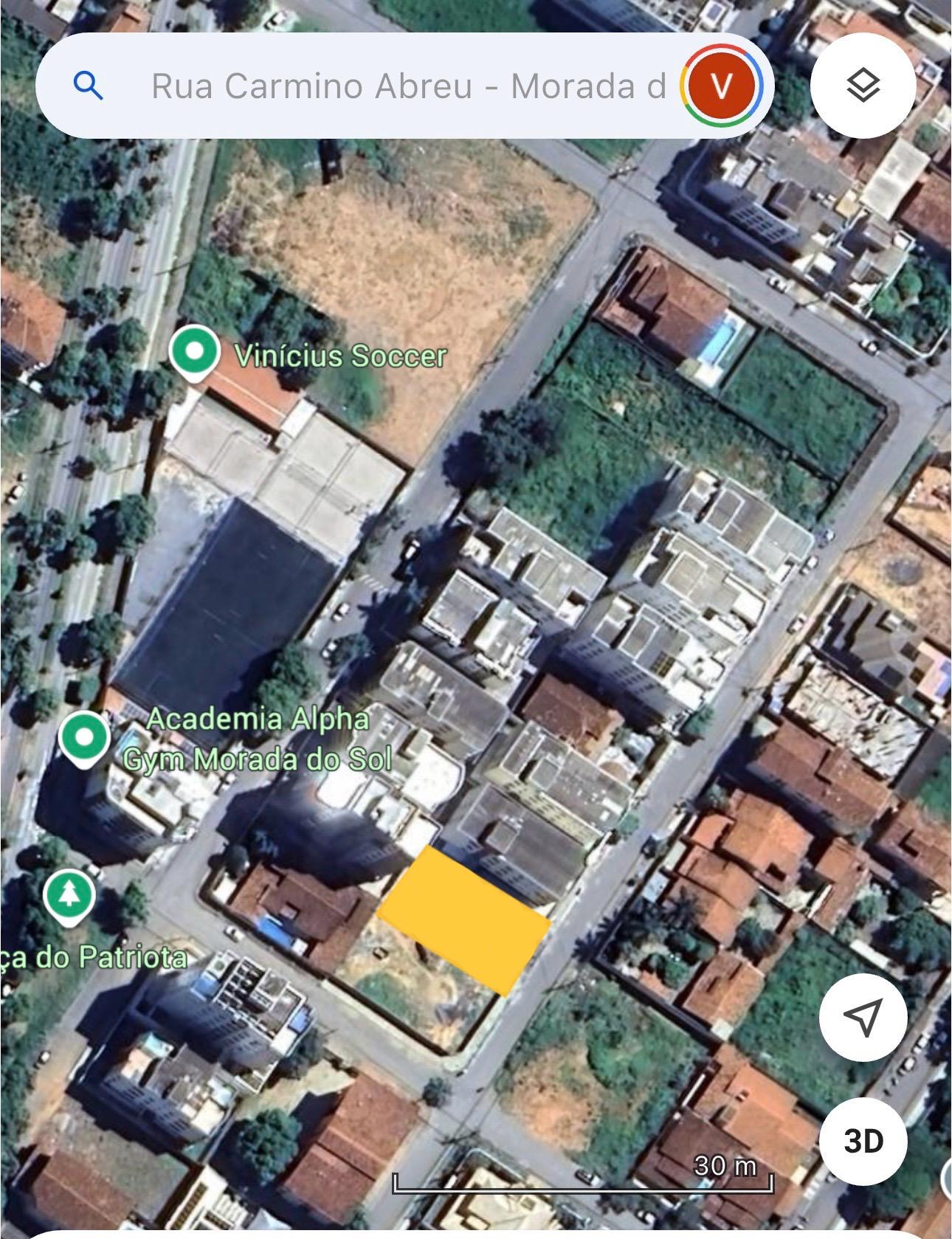
Task: Open the map layers selector
Action: tap(862, 86)
